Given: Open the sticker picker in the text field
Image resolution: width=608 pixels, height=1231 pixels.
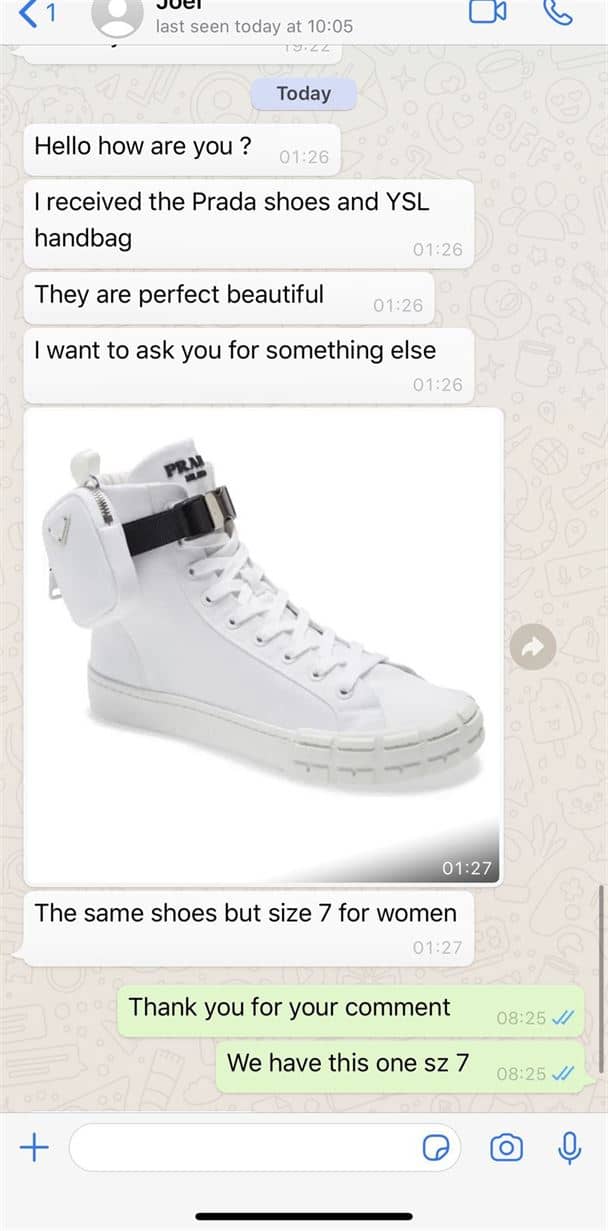Looking at the screenshot, I should [436, 1148].
